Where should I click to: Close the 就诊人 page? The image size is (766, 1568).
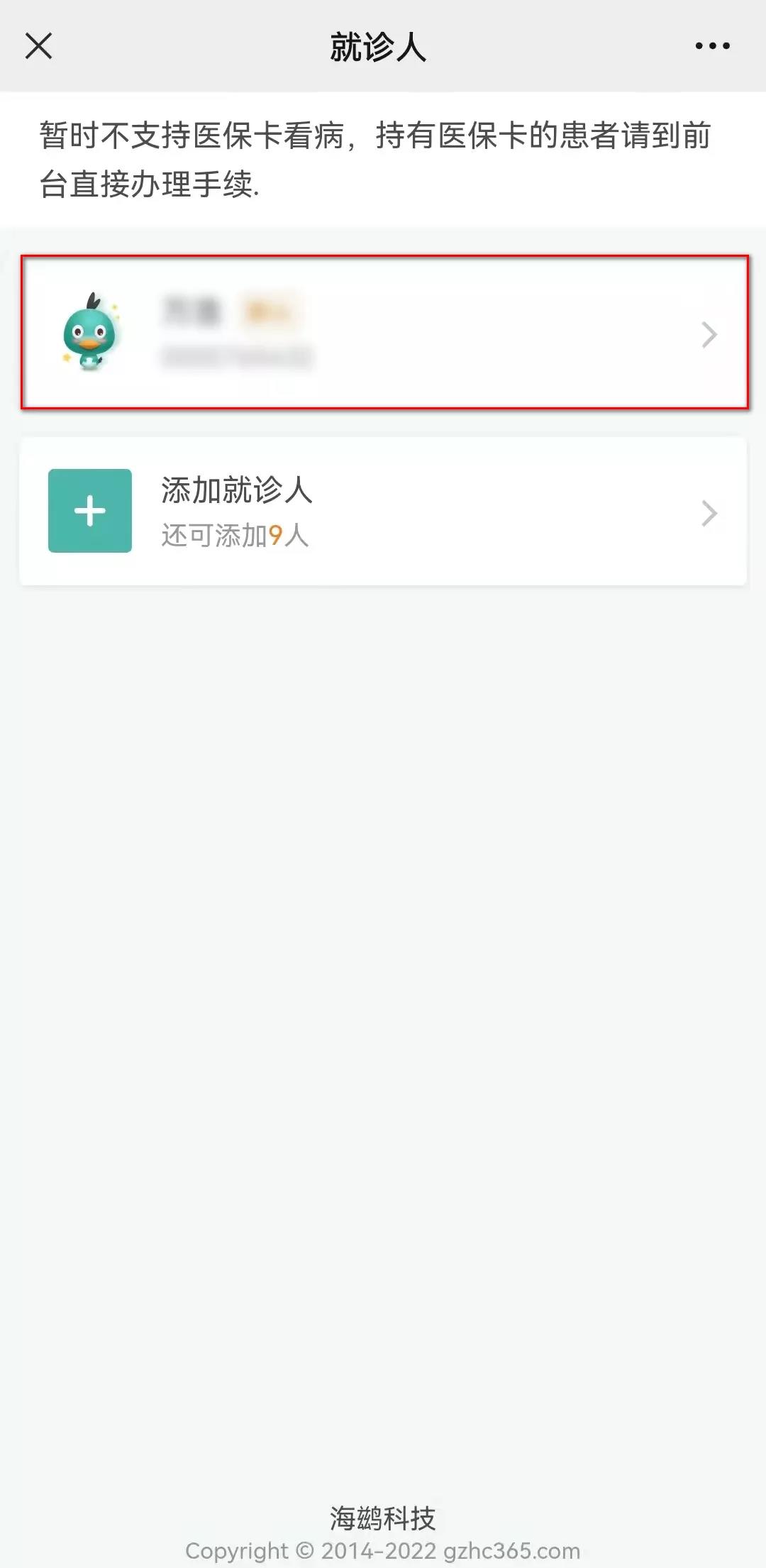tap(39, 46)
